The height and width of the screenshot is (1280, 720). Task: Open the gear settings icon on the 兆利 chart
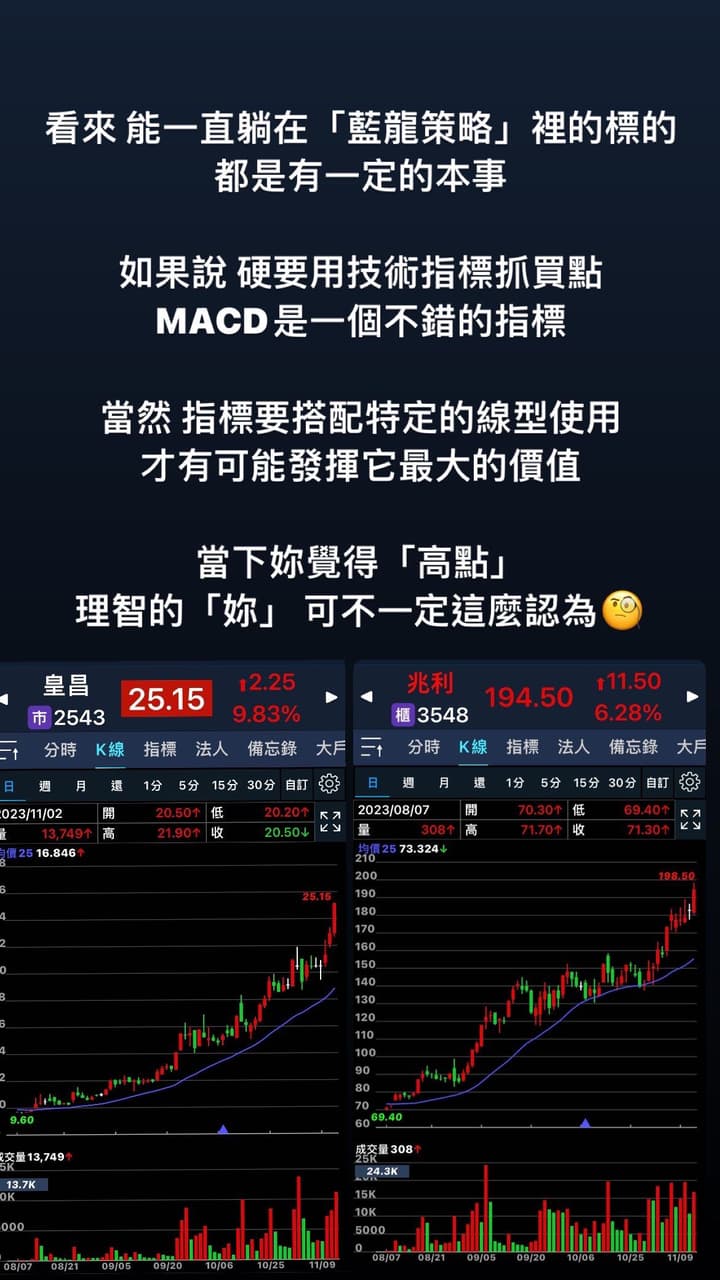click(688, 785)
